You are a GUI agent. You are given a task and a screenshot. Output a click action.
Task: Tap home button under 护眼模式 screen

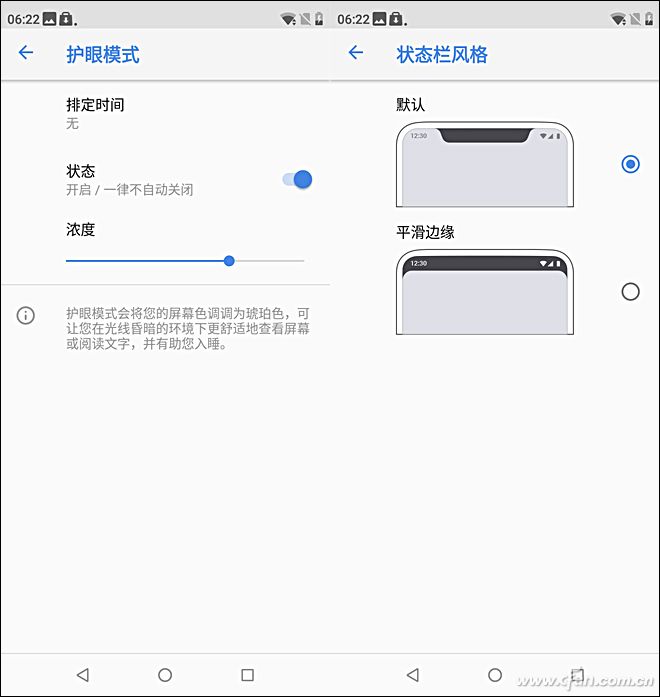click(165, 675)
